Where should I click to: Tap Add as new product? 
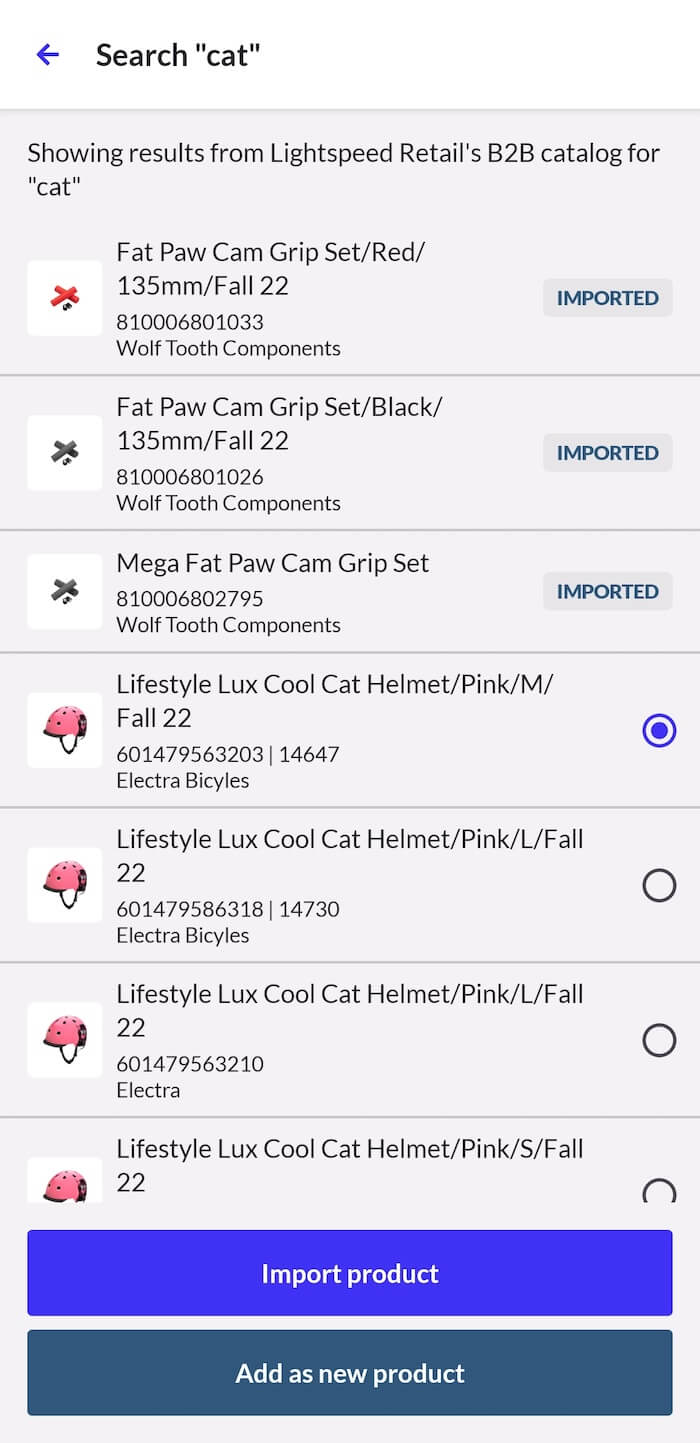(x=349, y=1373)
